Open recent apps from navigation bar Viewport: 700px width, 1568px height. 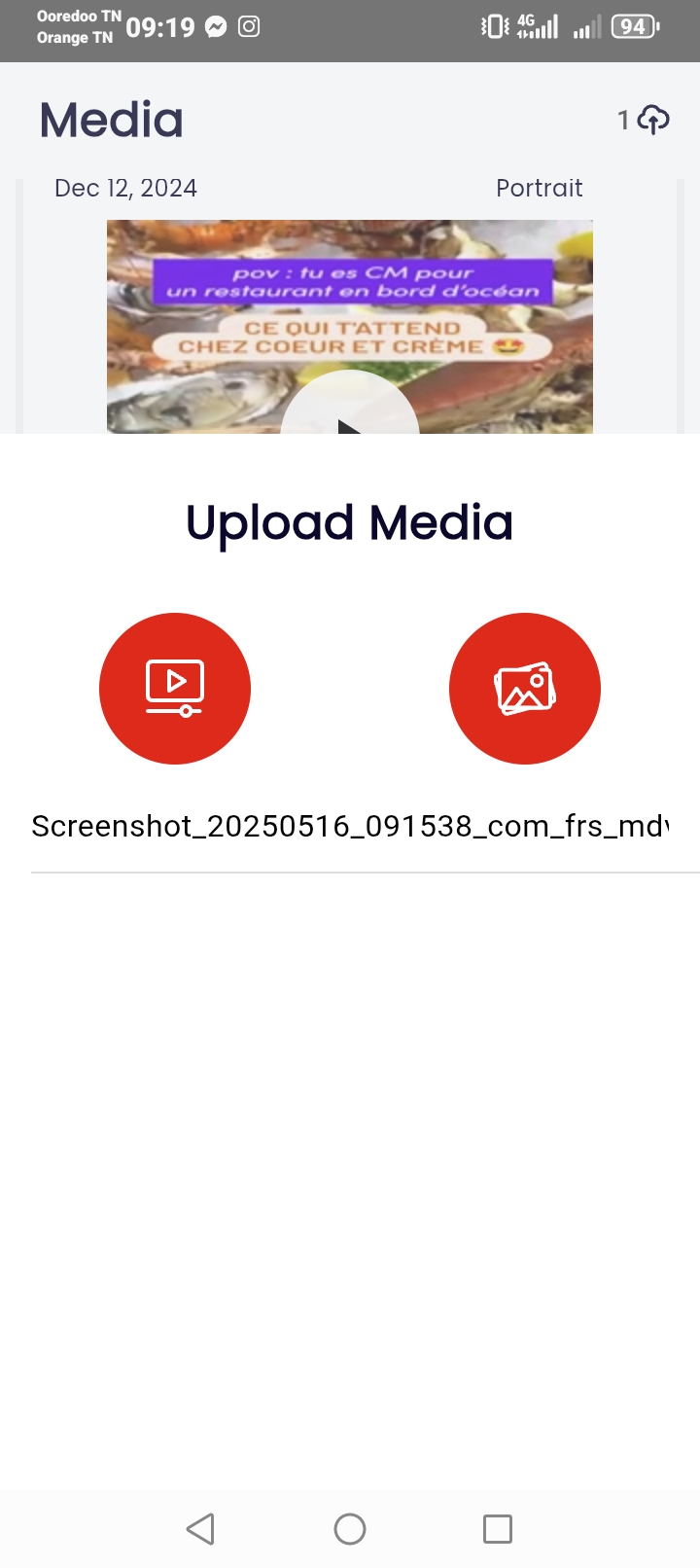pos(498,1529)
